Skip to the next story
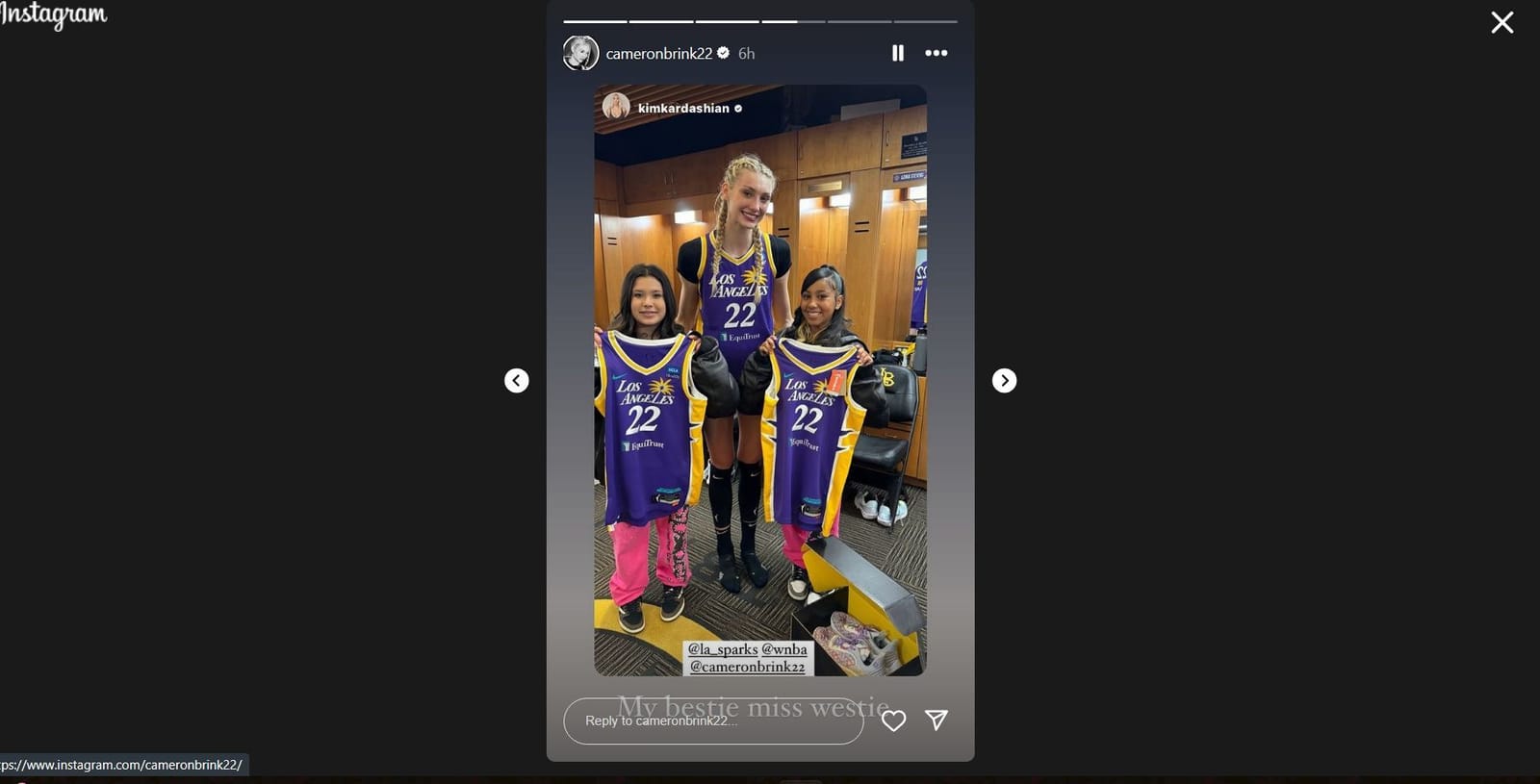 coord(1004,381)
